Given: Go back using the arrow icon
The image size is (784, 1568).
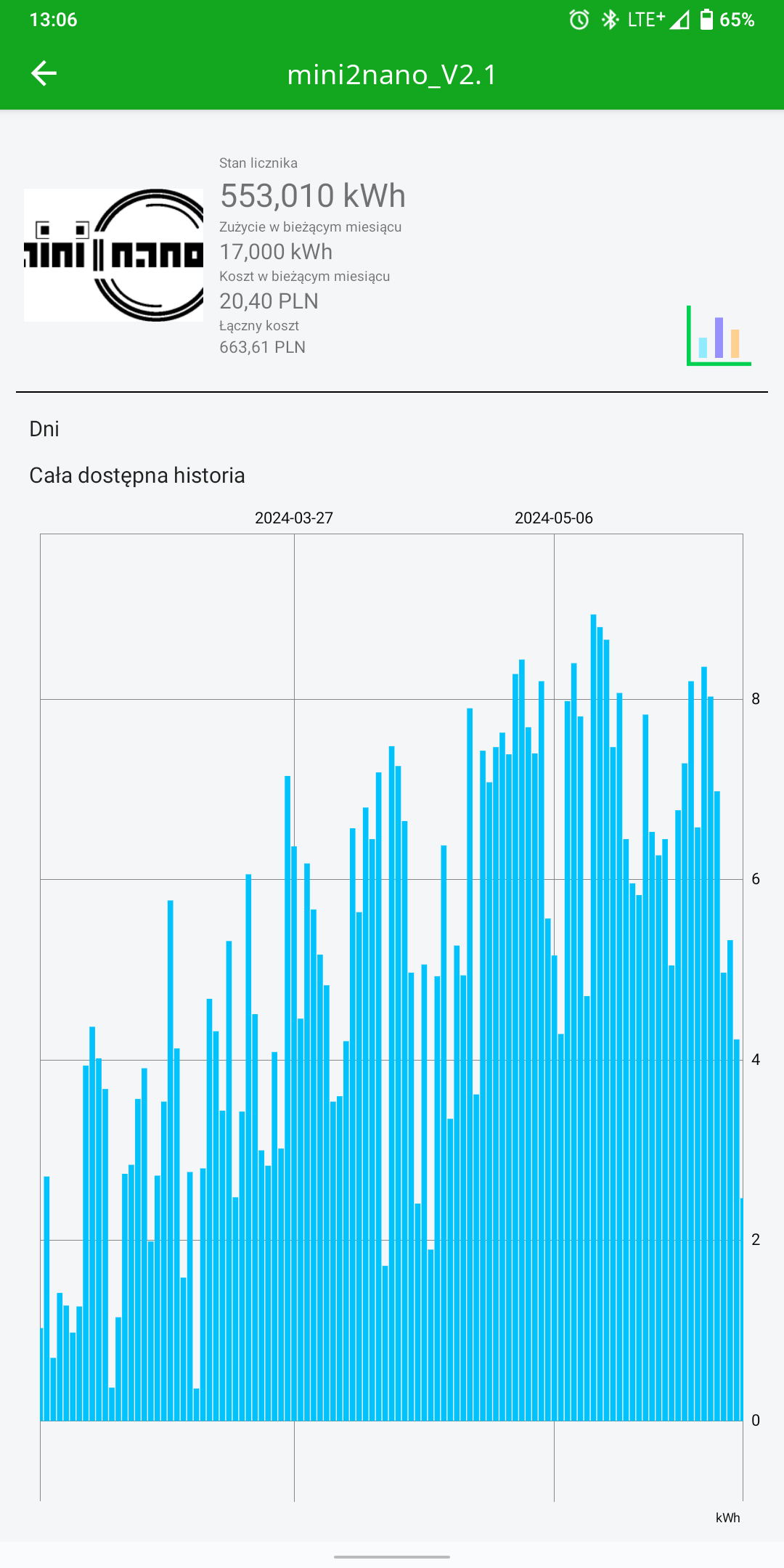Looking at the screenshot, I should click(44, 73).
